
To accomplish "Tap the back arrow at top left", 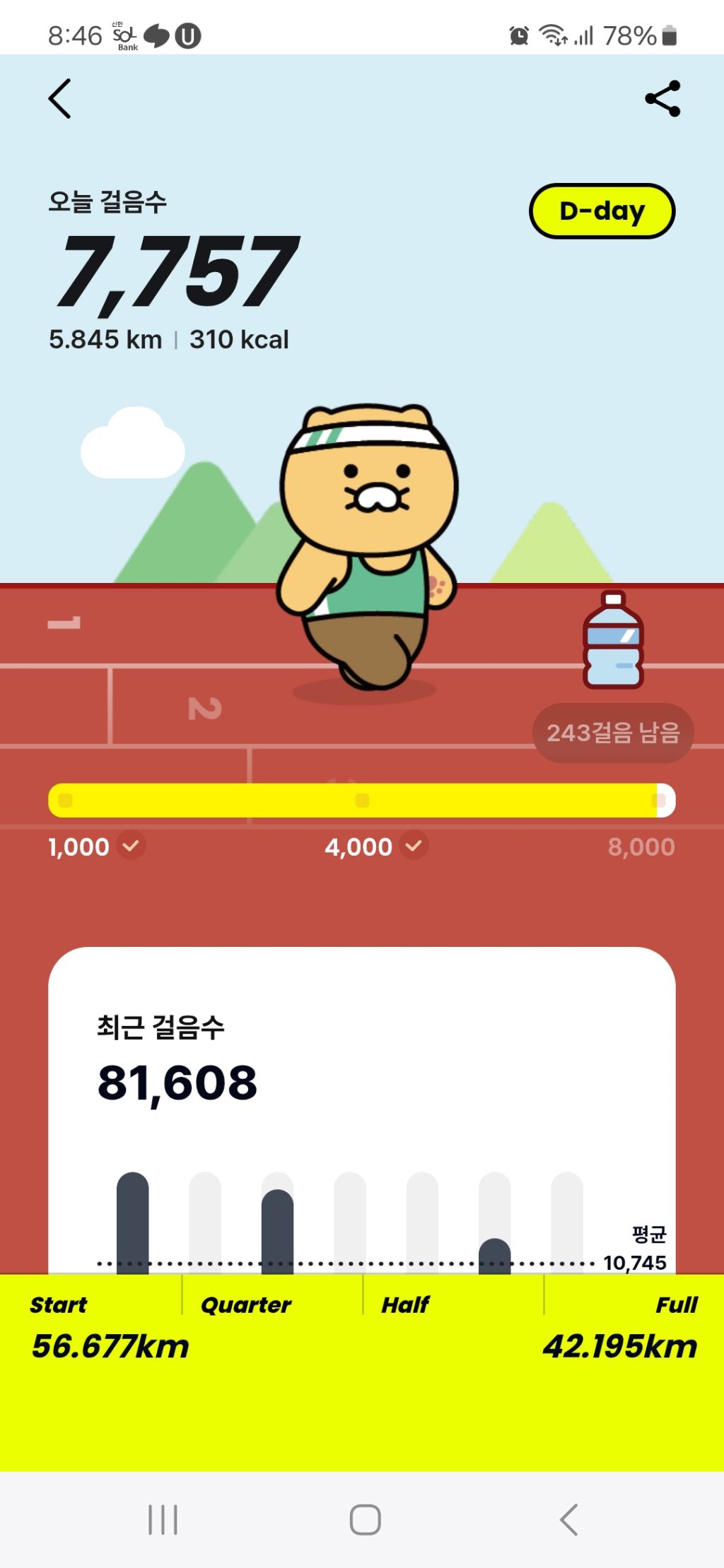I will [59, 99].
